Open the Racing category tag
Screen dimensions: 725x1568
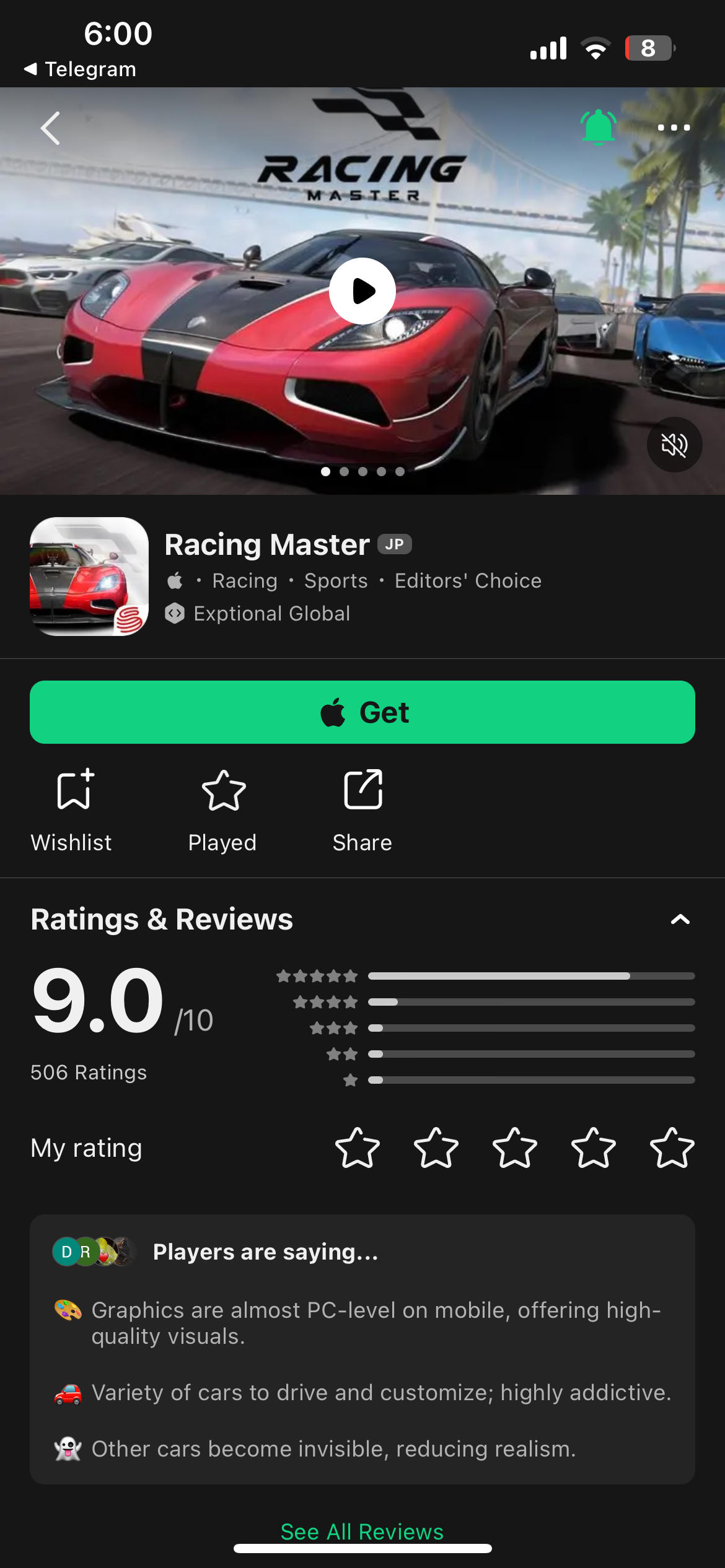pyautogui.click(x=245, y=581)
